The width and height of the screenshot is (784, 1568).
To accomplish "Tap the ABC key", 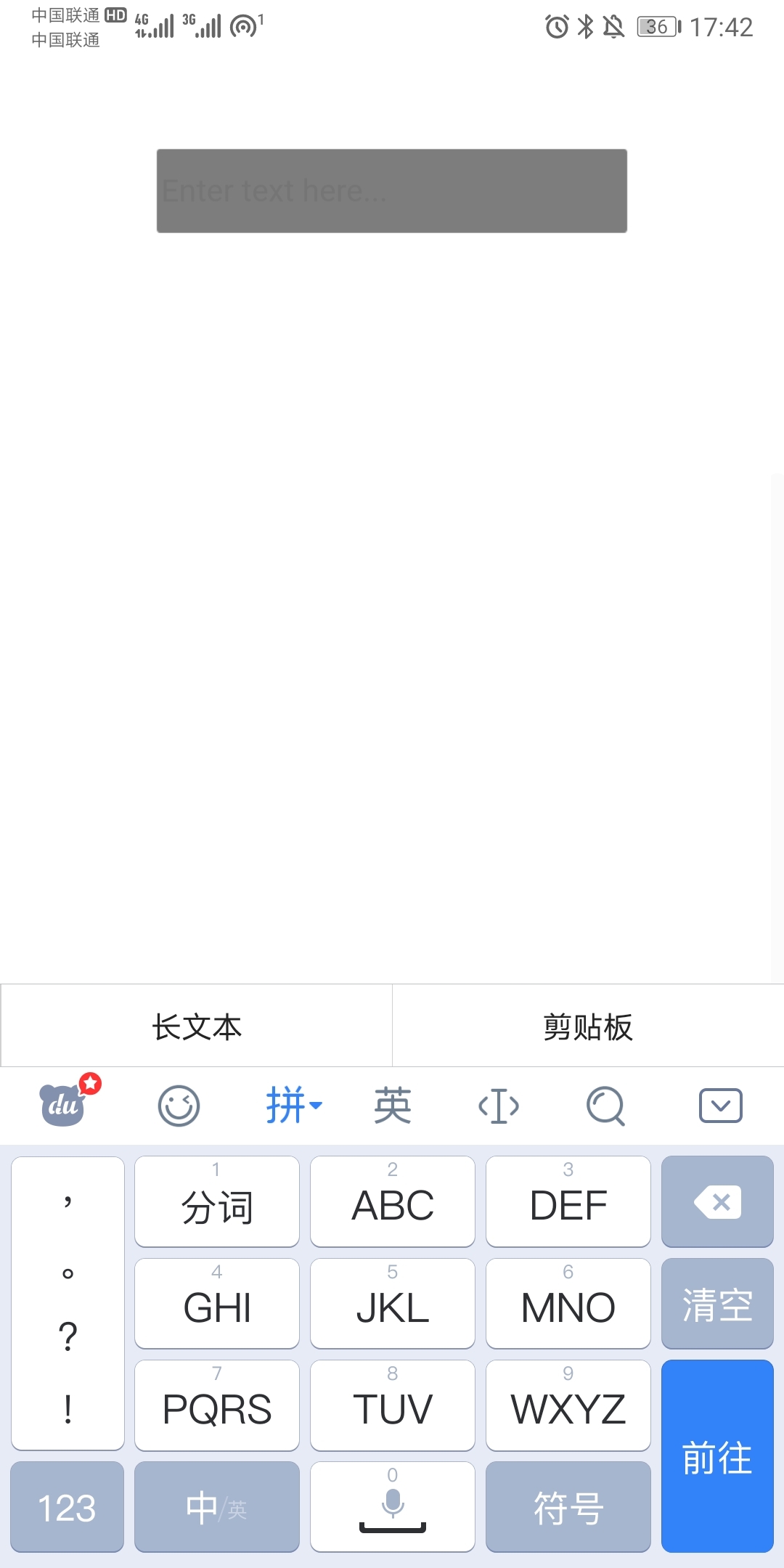I will pos(393,1202).
